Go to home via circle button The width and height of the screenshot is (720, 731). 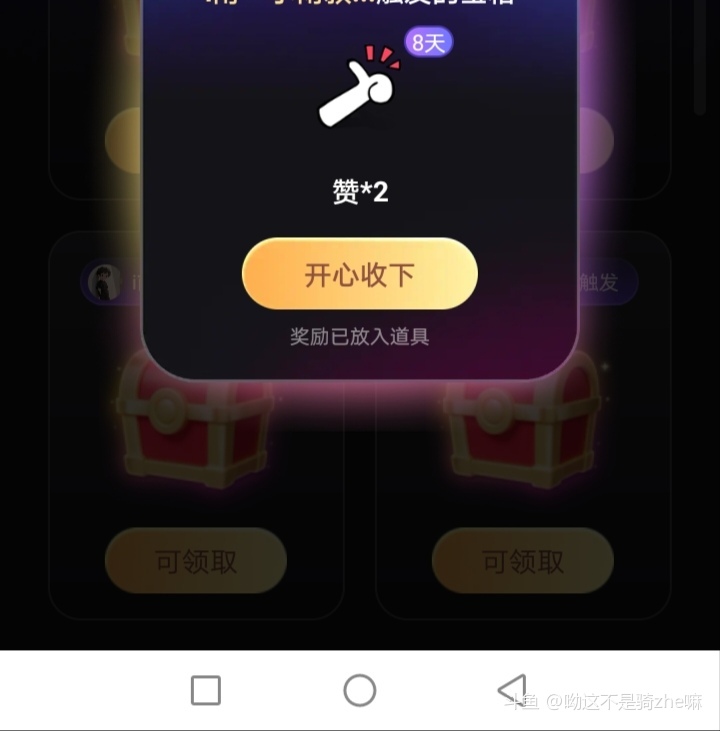pos(359,690)
